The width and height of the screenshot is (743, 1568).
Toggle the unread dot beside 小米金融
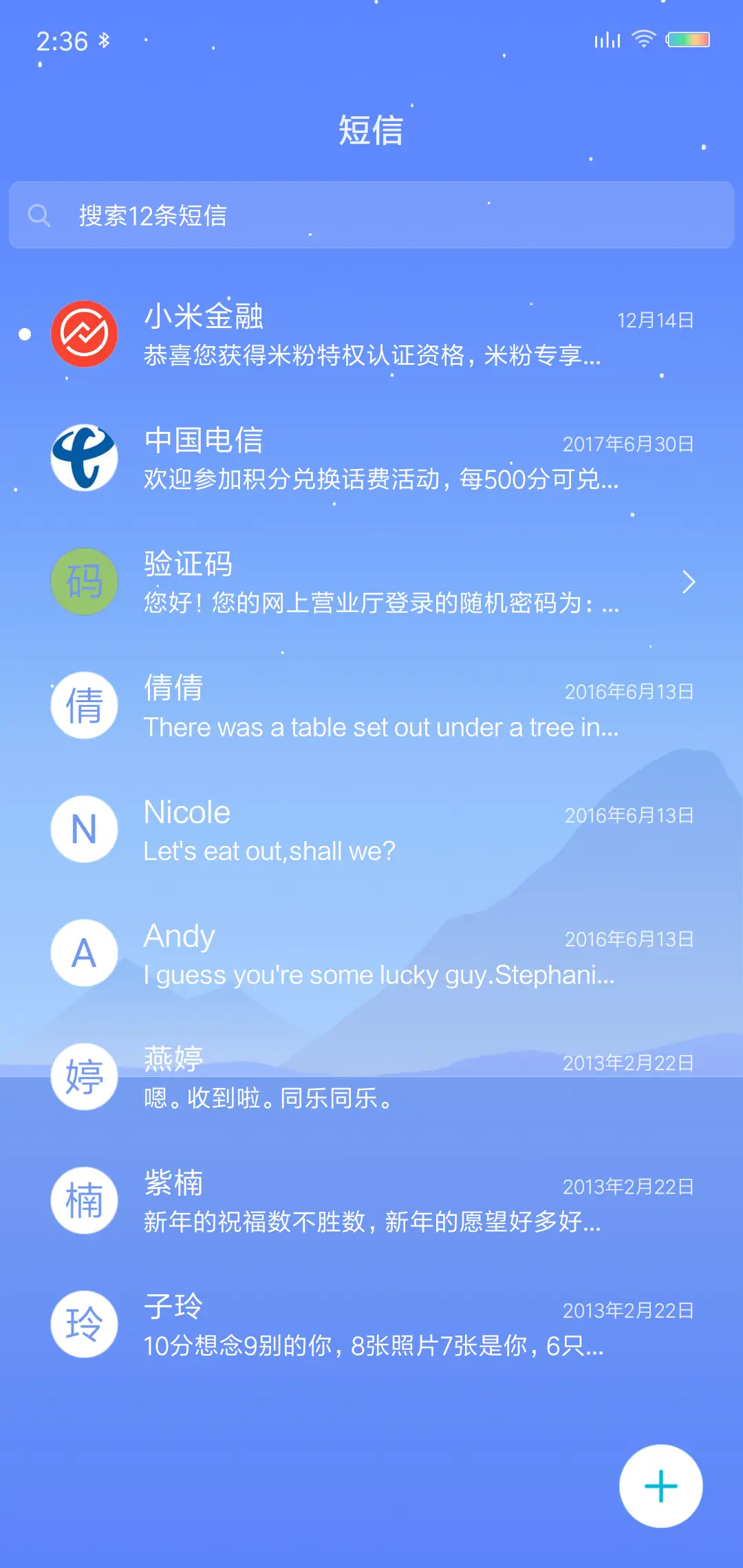pos(25,334)
